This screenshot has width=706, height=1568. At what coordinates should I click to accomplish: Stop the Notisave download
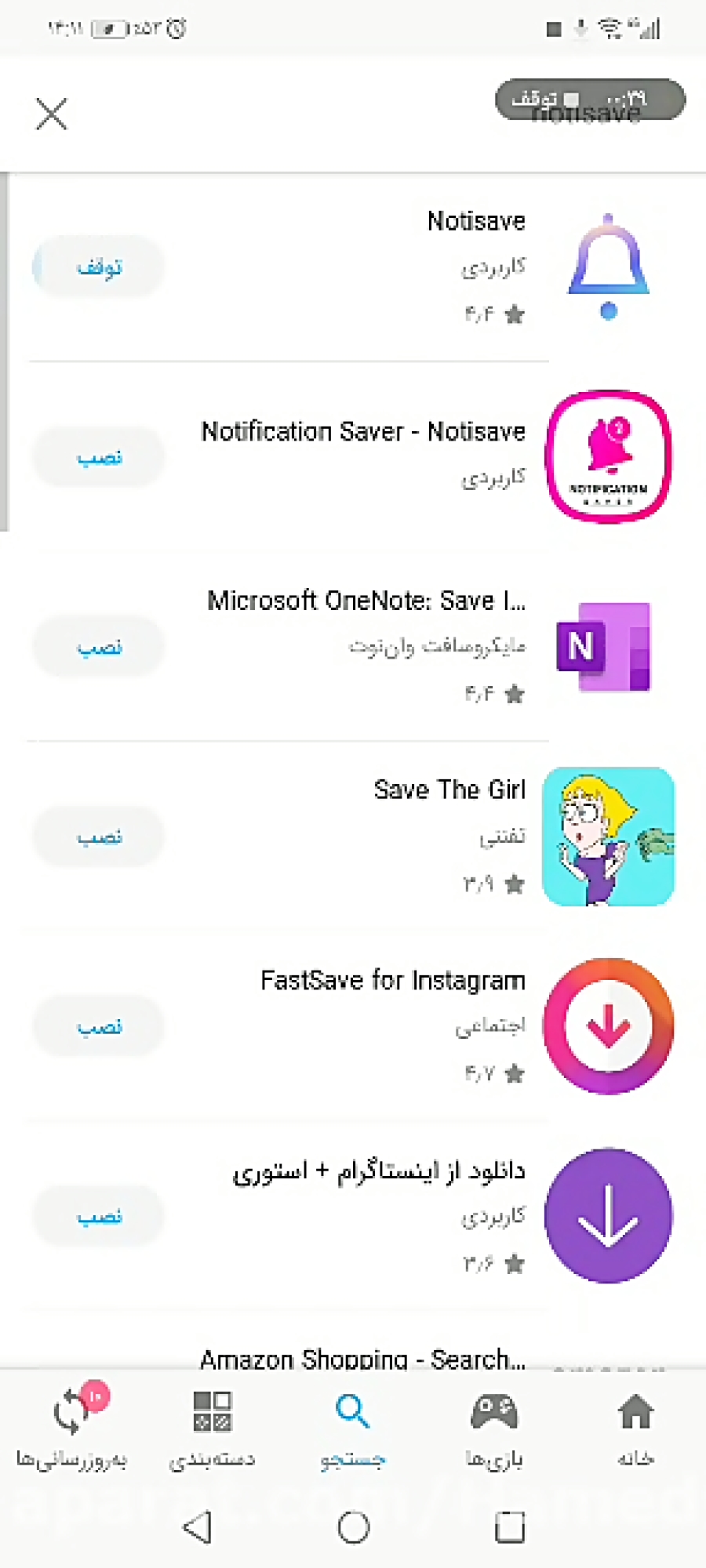pos(99,267)
